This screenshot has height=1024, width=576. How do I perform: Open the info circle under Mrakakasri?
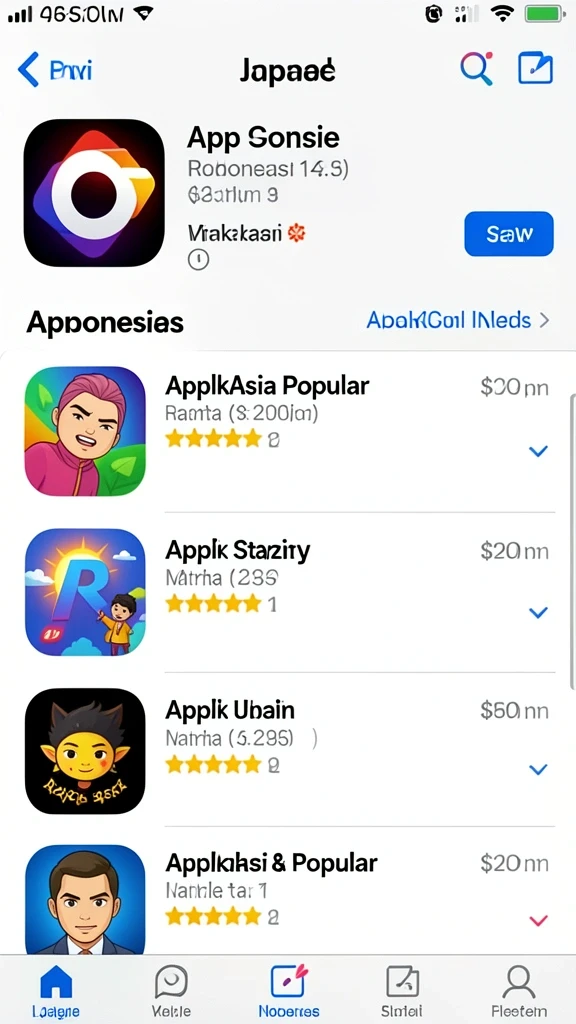pyautogui.click(x=199, y=260)
